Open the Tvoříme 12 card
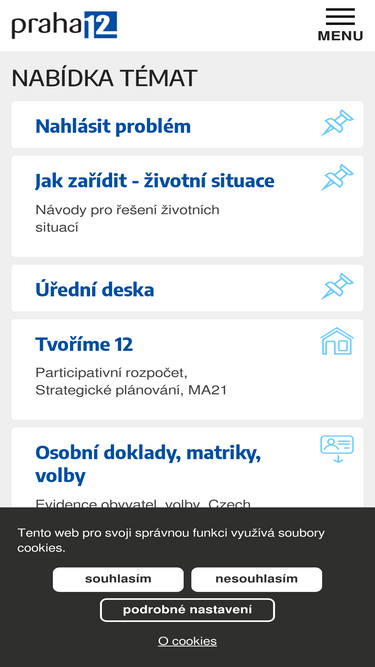375x667 pixels. tap(187, 369)
